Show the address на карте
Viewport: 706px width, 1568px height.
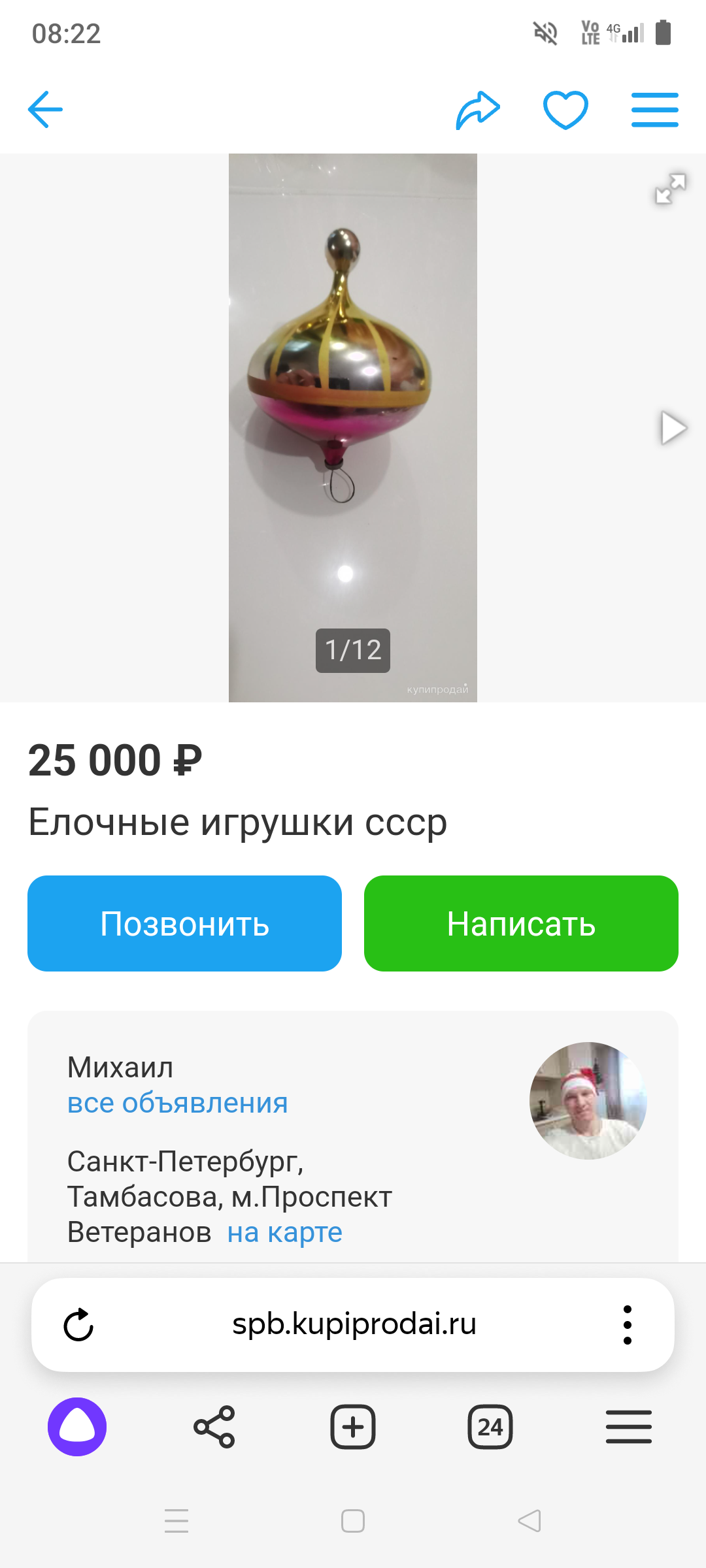(x=284, y=1232)
